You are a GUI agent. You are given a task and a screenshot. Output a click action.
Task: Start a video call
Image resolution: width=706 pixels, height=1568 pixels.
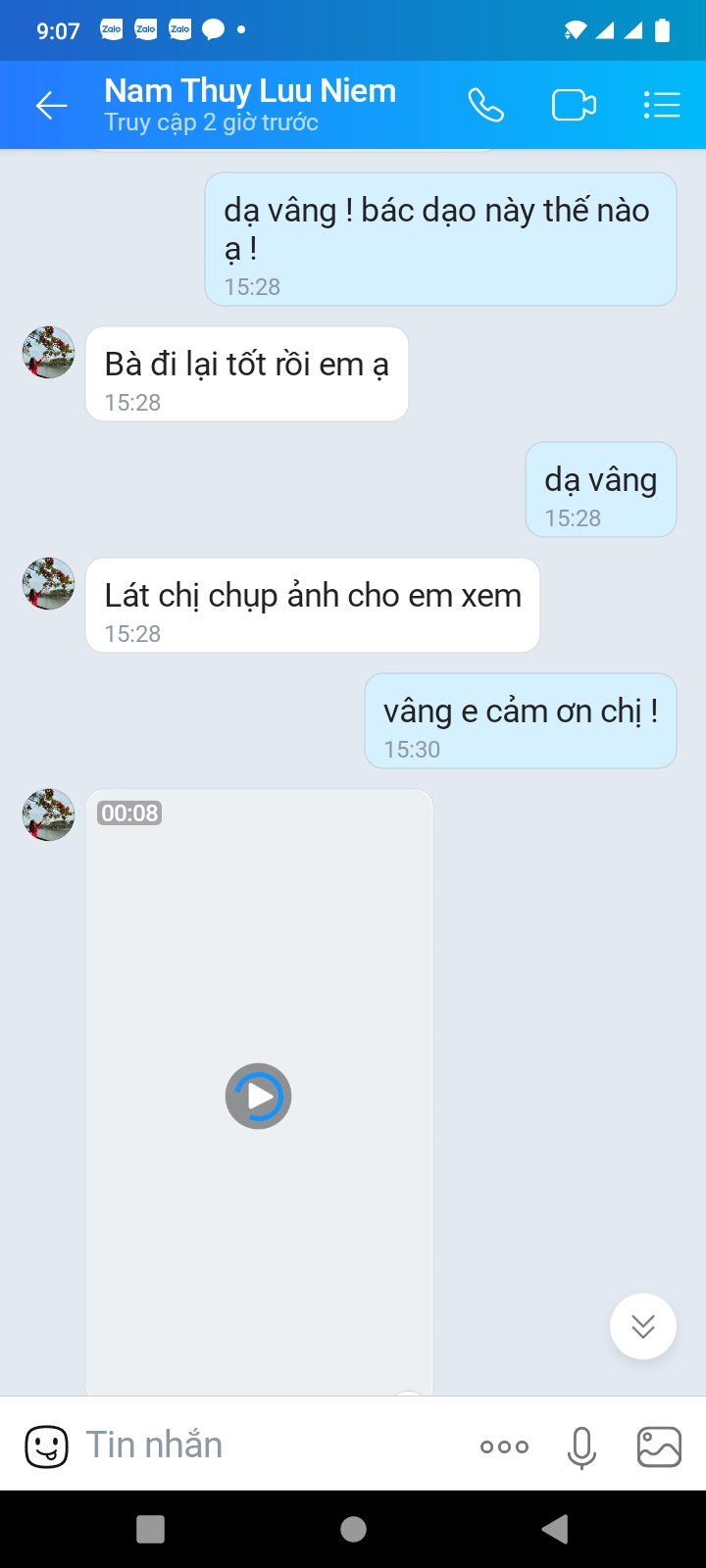[x=574, y=105]
